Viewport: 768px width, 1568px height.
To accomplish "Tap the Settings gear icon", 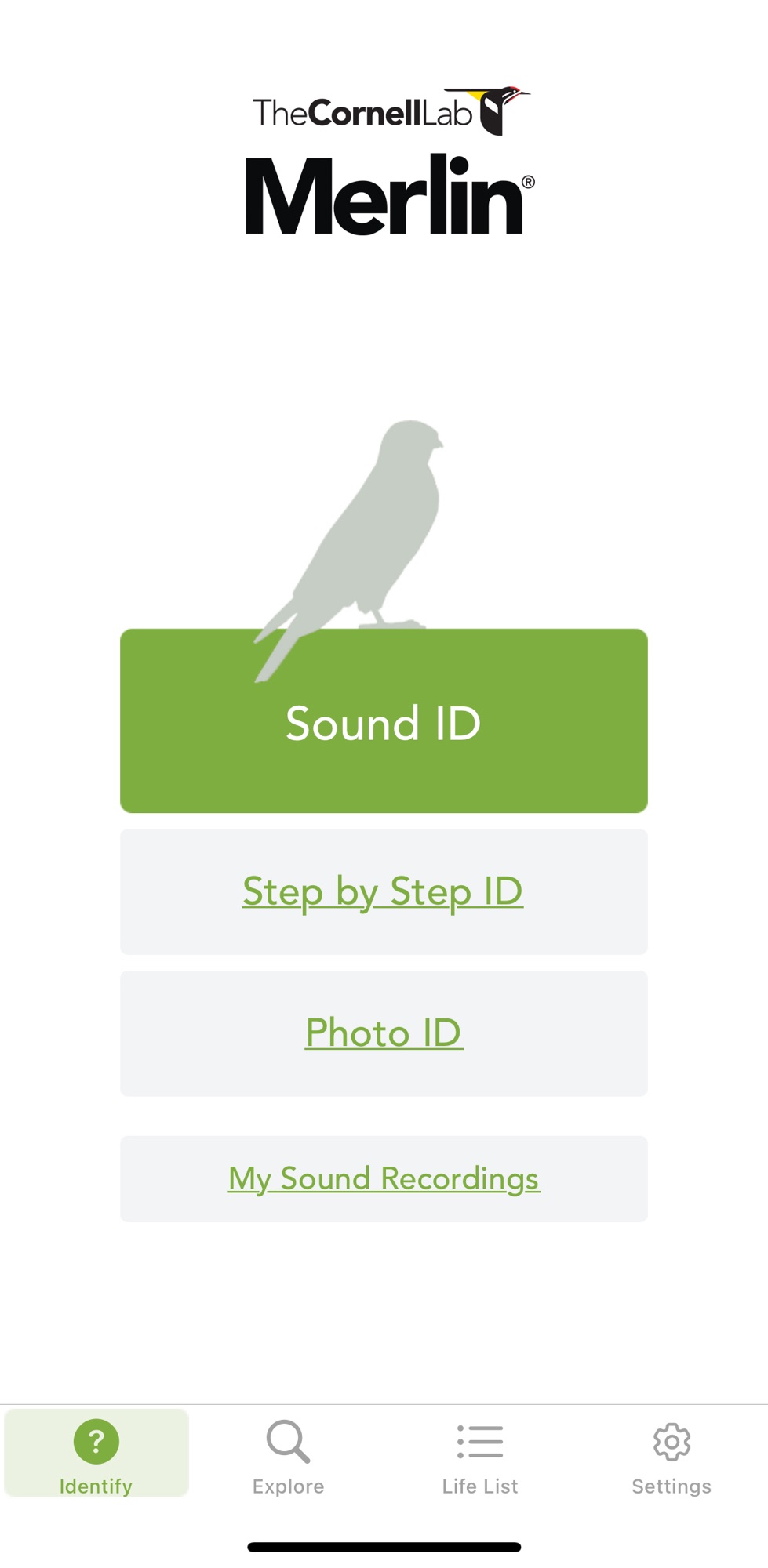I will point(672,1441).
